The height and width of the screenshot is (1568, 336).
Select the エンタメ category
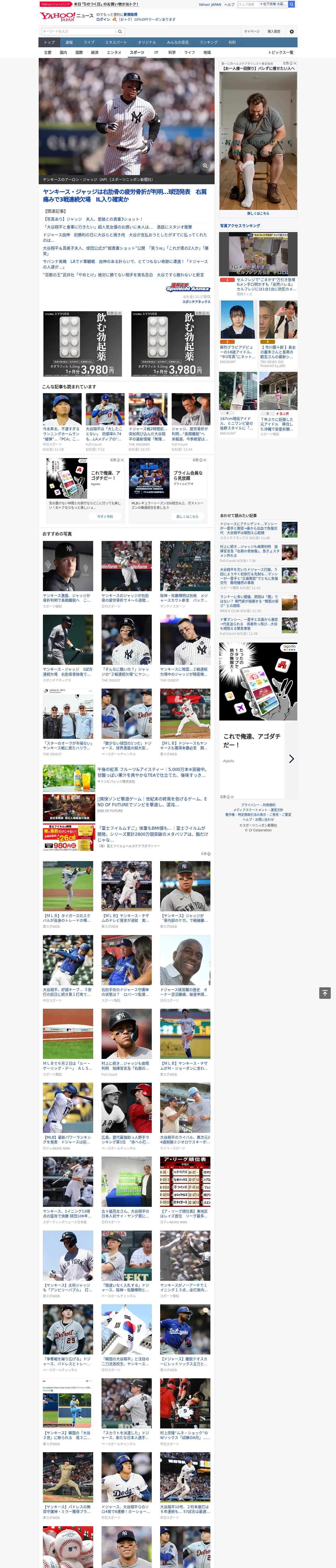pos(114,52)
